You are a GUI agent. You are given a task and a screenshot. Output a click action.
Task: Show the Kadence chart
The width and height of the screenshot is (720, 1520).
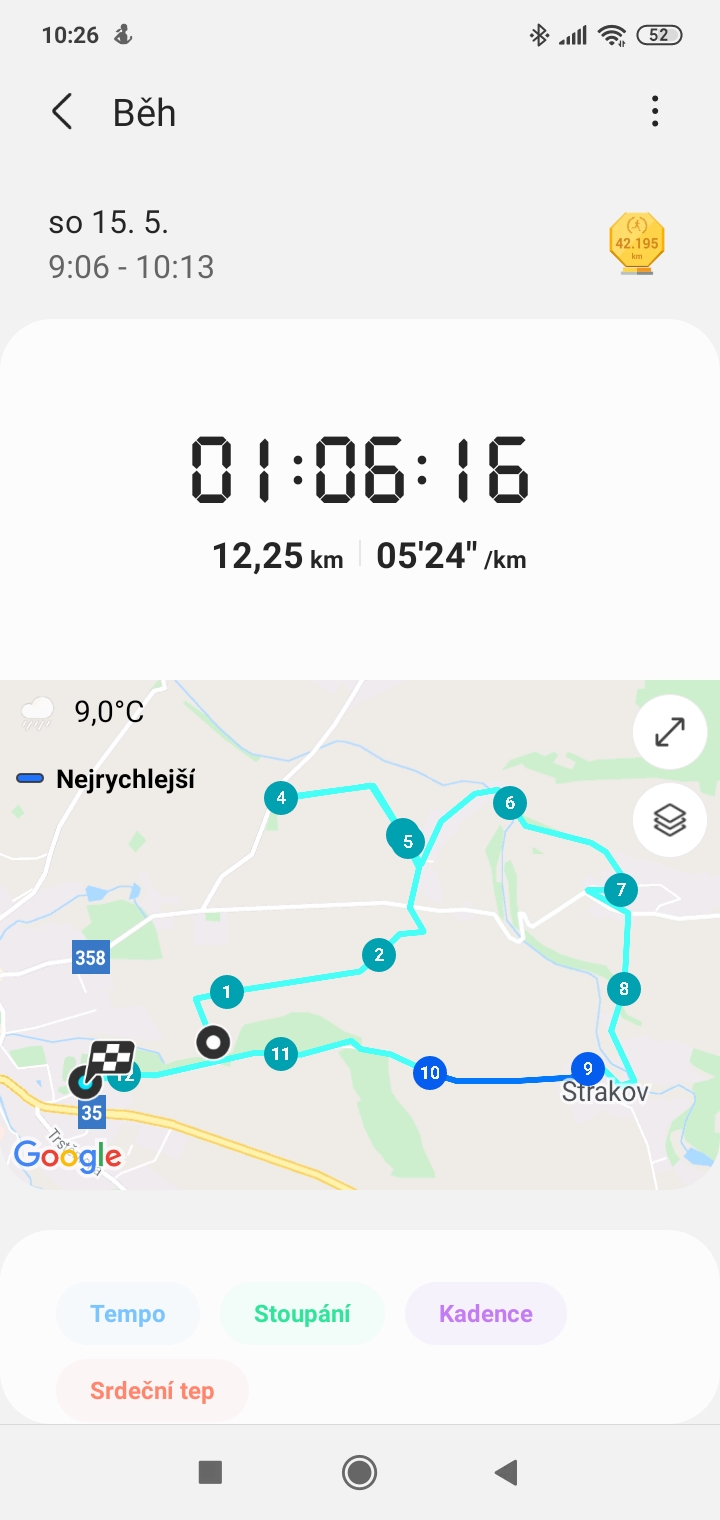486,1314
